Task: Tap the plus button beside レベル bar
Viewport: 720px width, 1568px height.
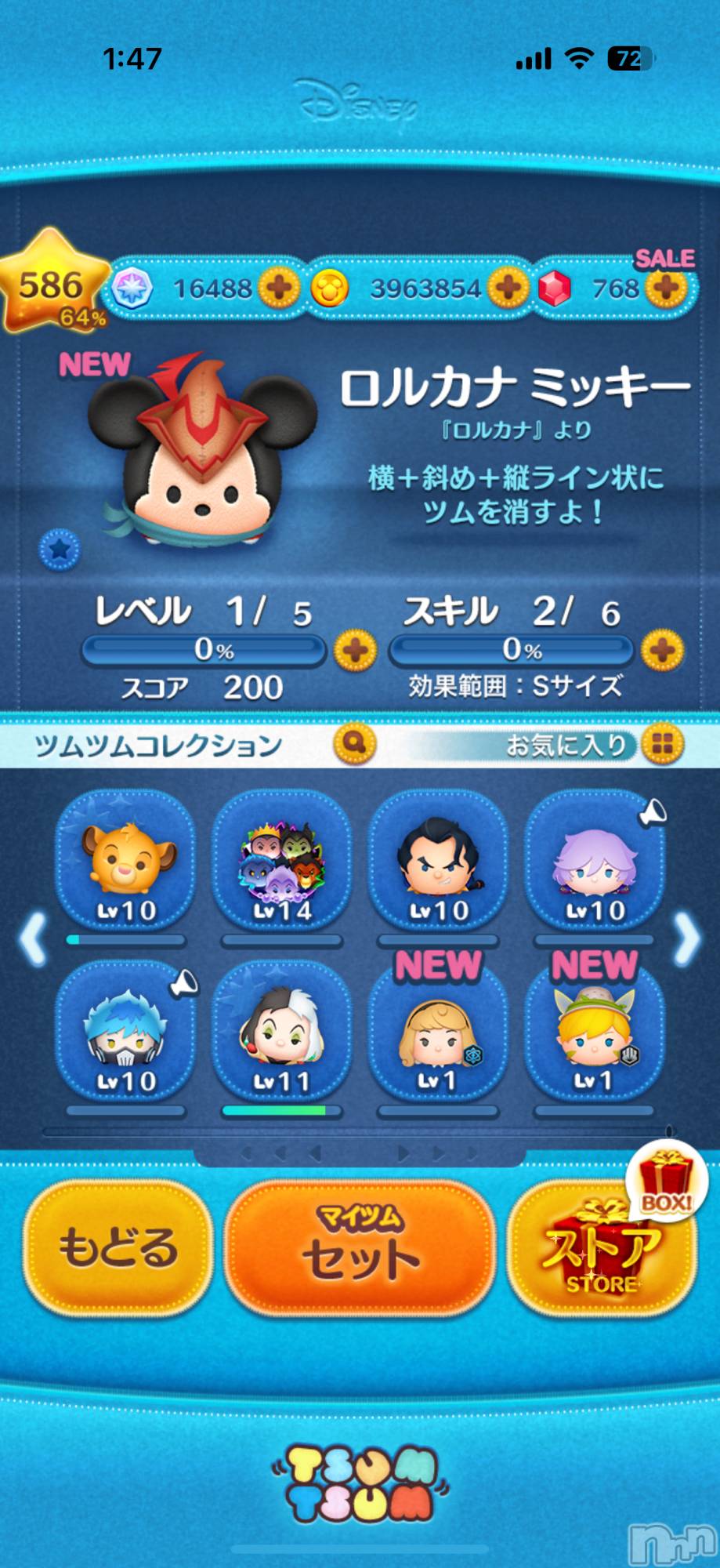Action: pyautogui.click(x=355, y=650)
